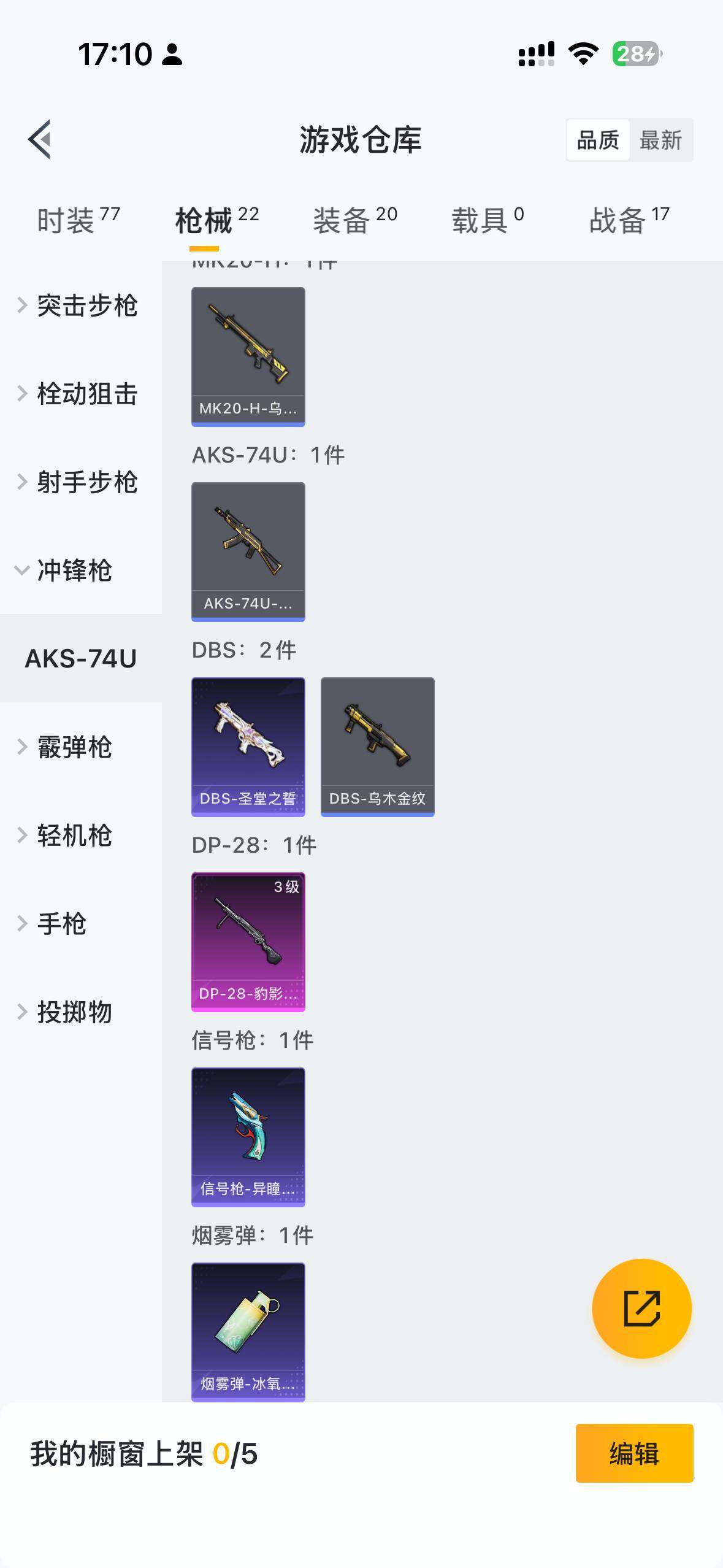This screenshot has width=723, height=1568.
Task: Open the DBS-乌木金纹 skin
Action: coord(378,747)
